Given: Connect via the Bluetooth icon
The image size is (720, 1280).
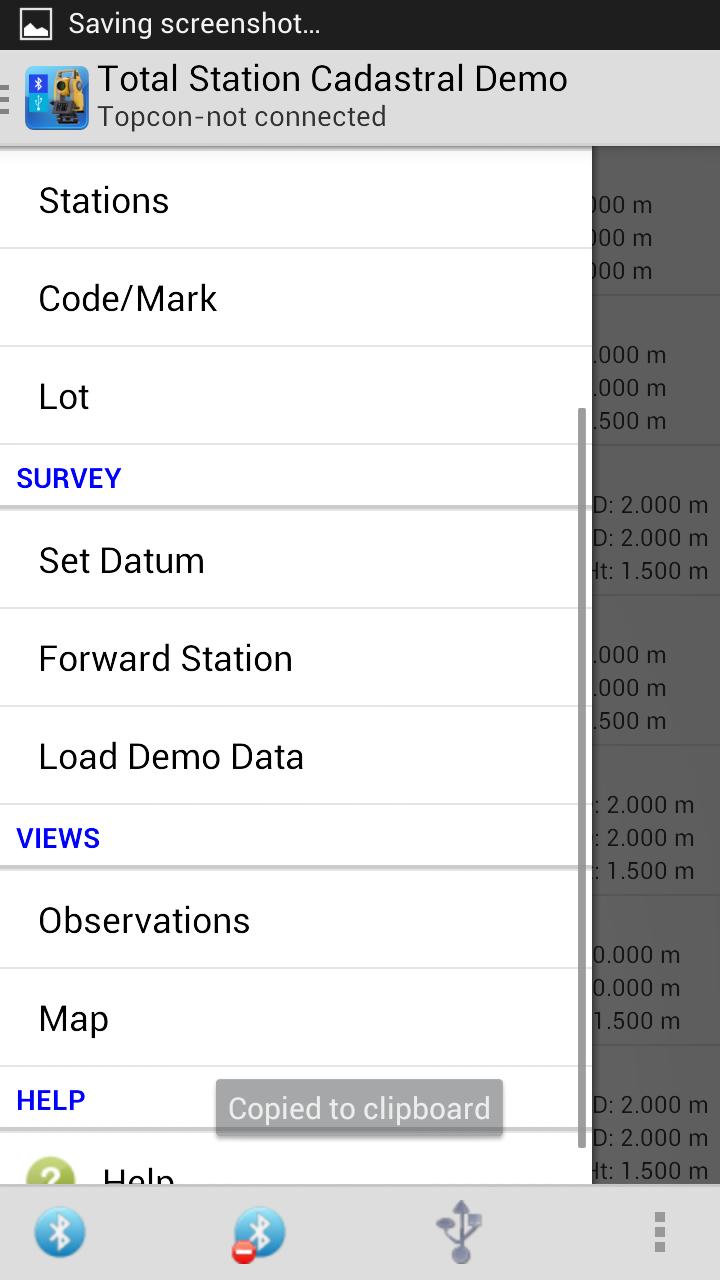Looking at the screenshot, I should point(58,1230).
